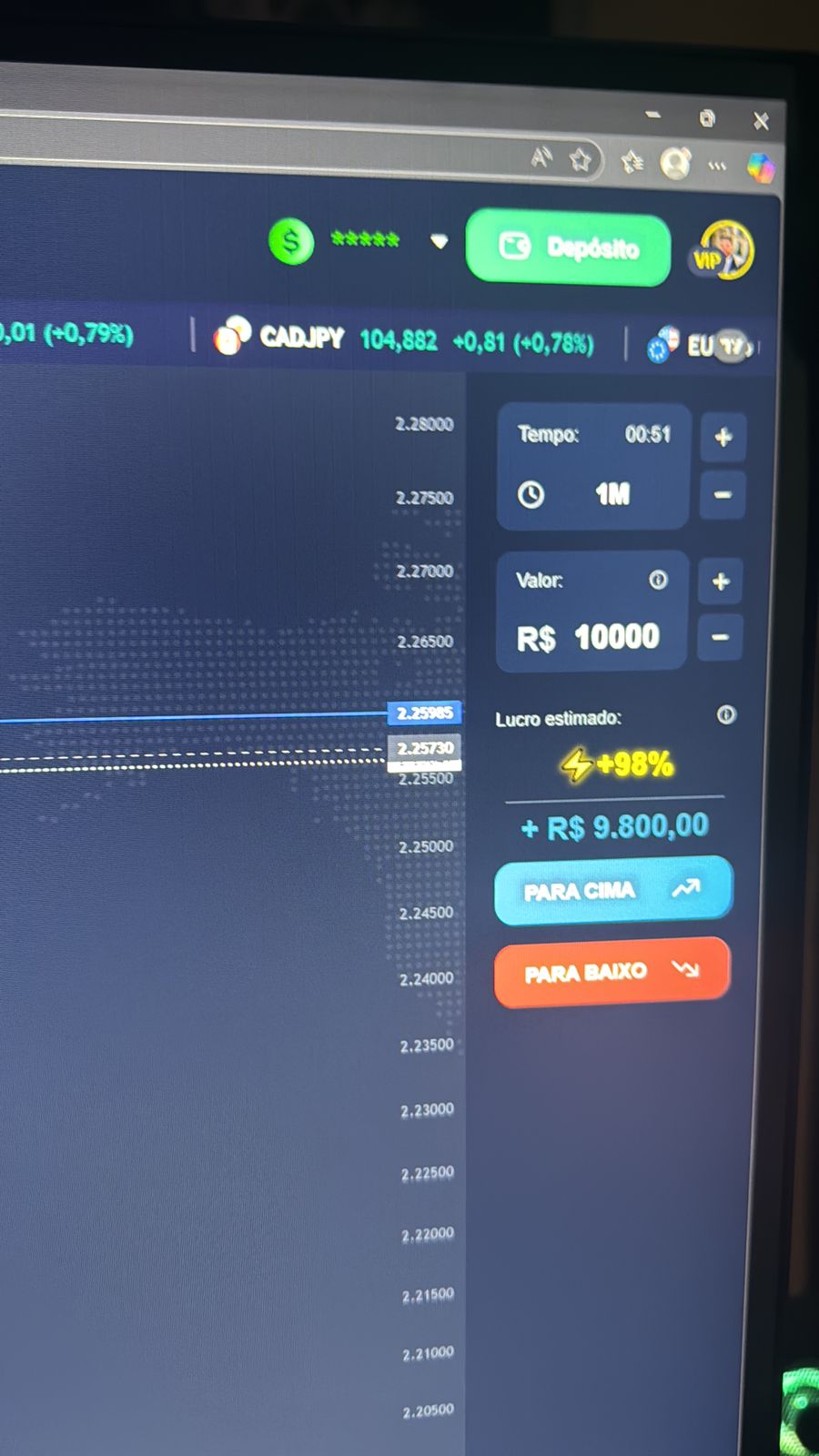Open the info icon beside Lucro estimado
This screenshot has height=1456, width=819.
[725, 715]
